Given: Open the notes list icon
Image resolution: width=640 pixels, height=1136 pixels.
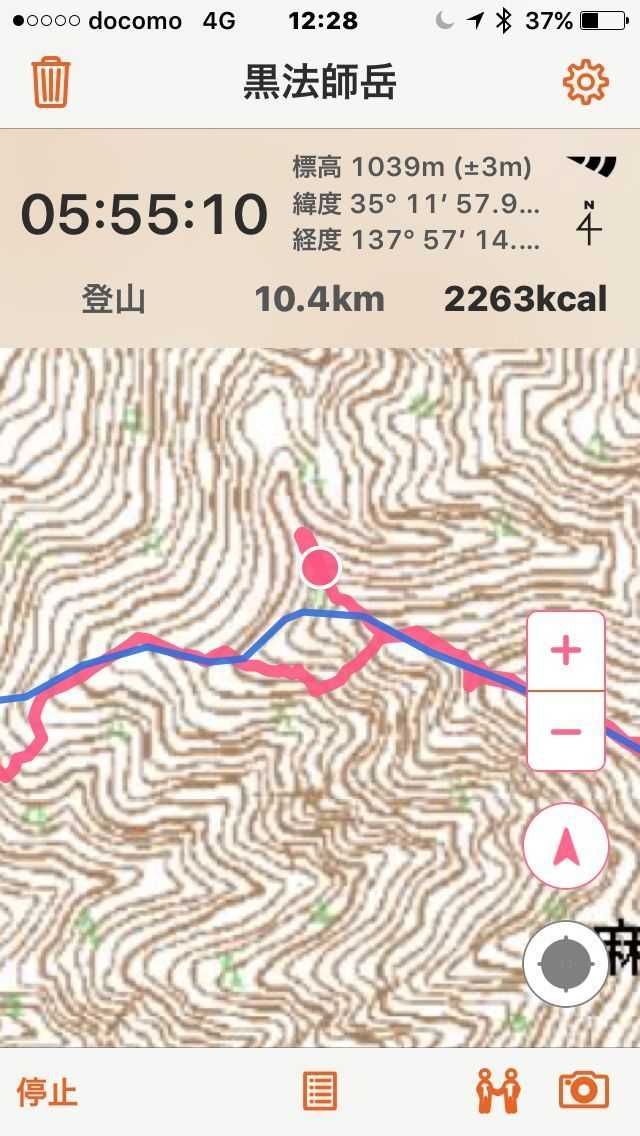Looking at the screenshot, I should [x=320, y=1091].
